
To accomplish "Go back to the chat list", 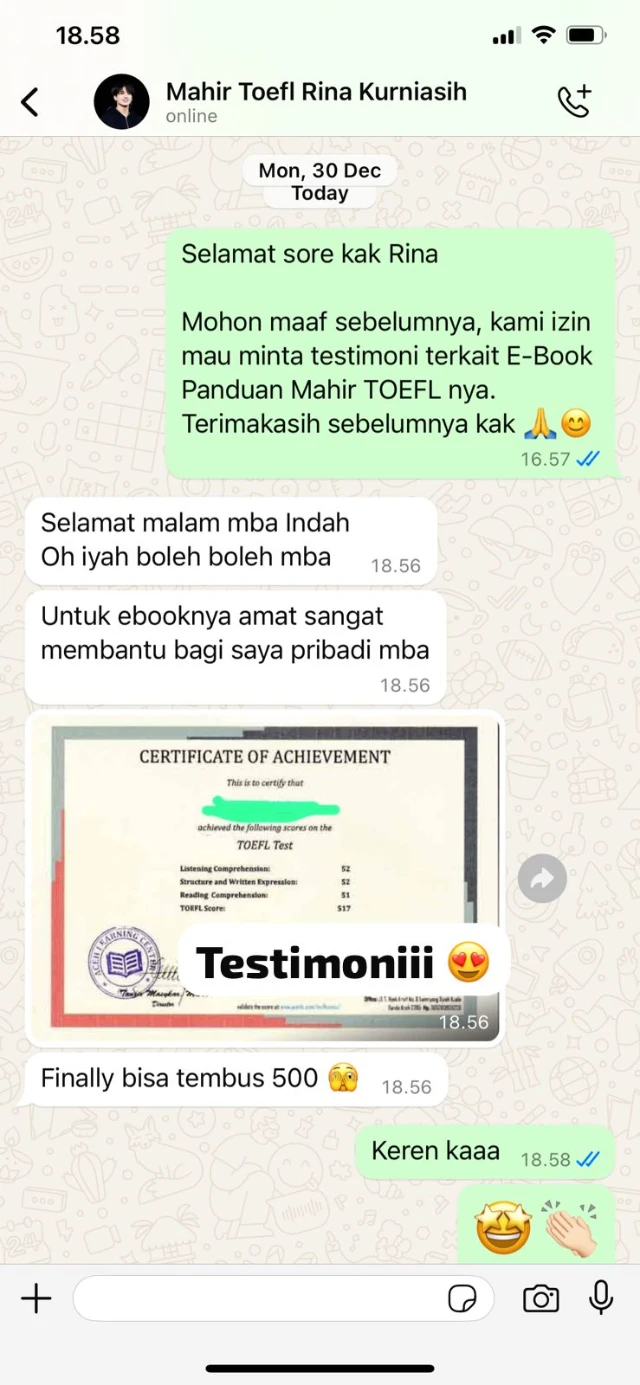I will pos(30,101).
